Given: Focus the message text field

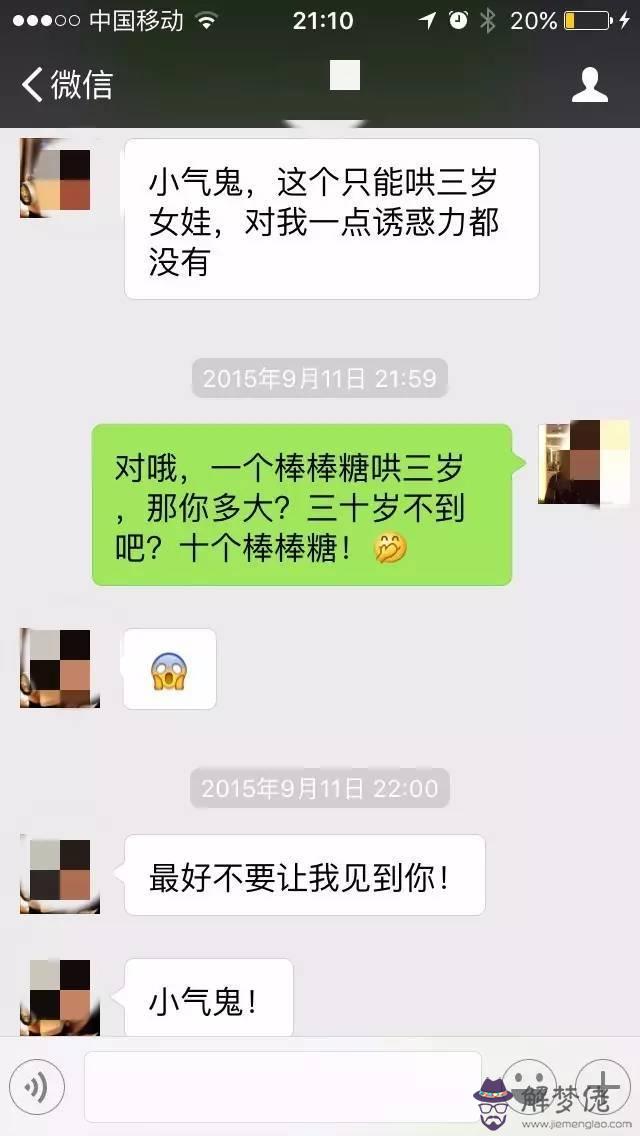Looking at the screenshot, I should [282, 1086].
